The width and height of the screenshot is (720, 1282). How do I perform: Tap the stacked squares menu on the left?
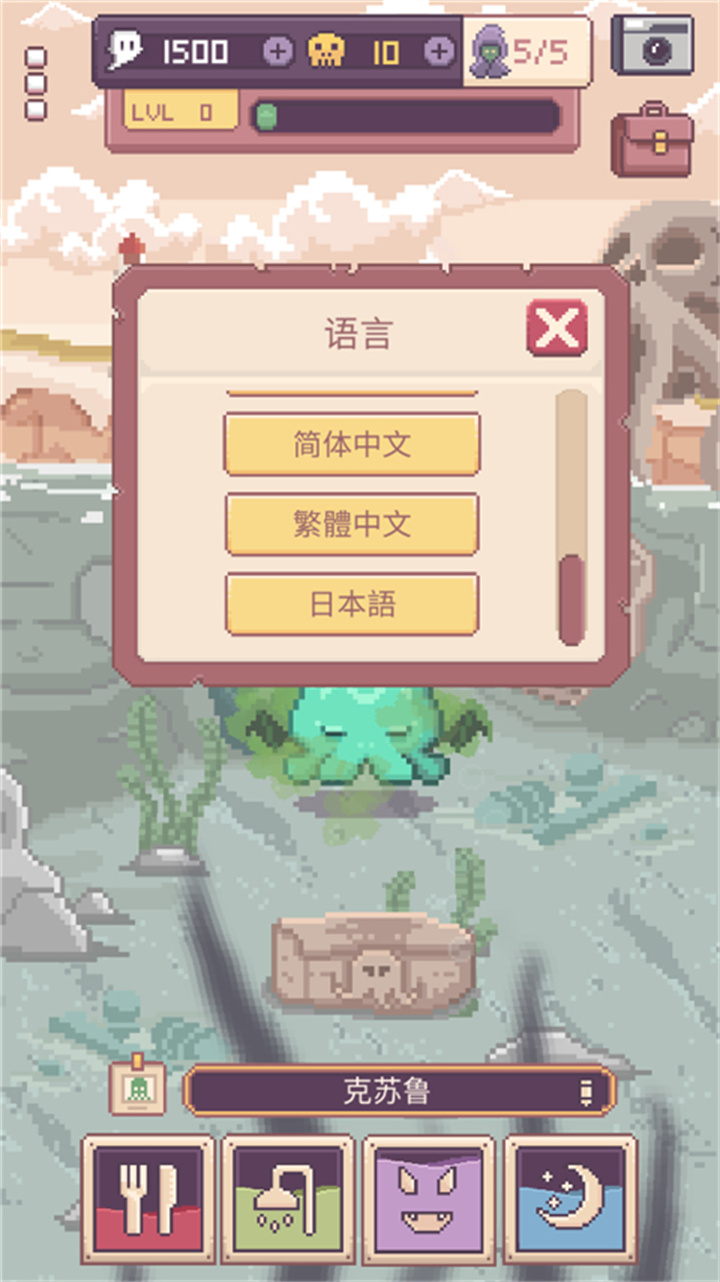click(36, 85)
